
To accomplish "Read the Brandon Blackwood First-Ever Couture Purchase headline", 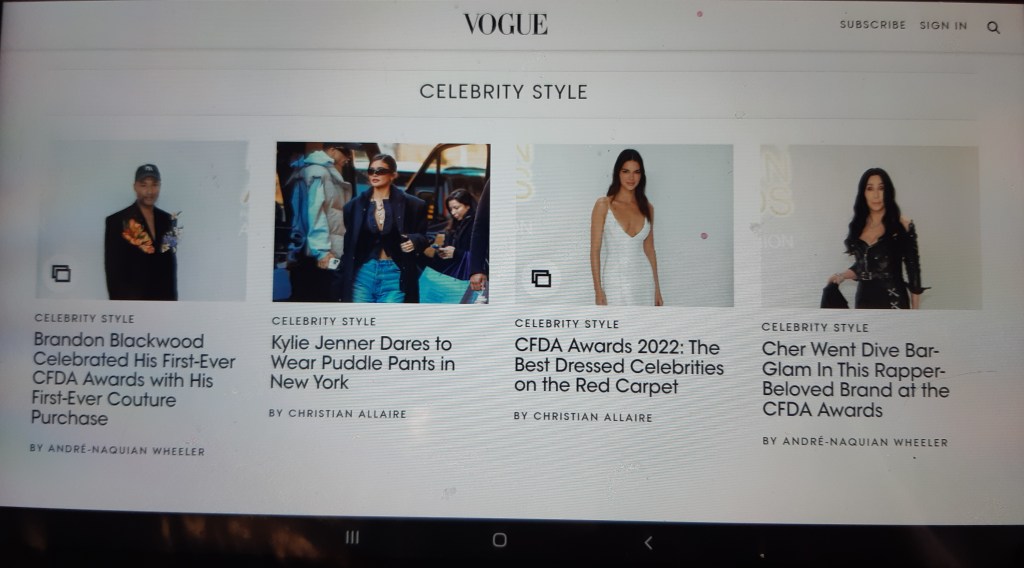I will [x=133, y=379].
